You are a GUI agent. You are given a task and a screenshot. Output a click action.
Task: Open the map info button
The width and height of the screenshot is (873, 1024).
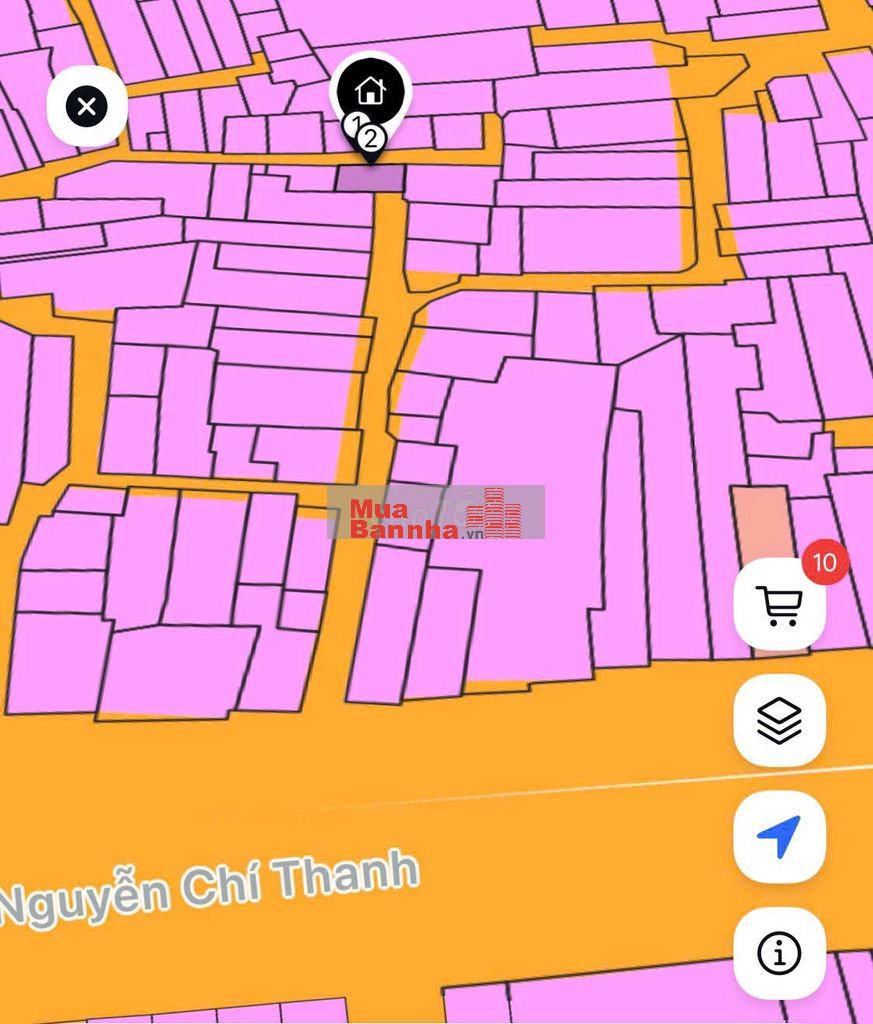pos(780,953)
